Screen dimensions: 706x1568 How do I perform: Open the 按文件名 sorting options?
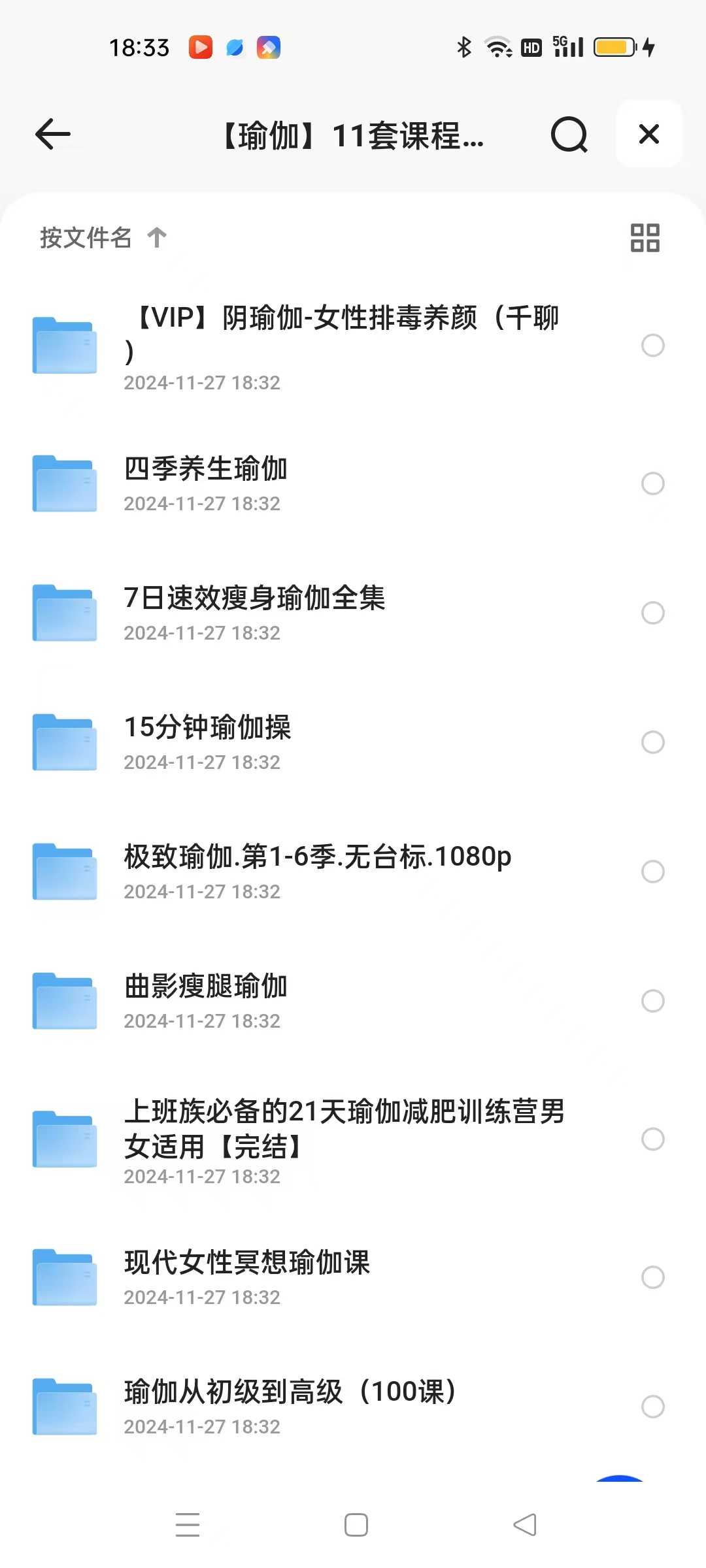(85, 238)
